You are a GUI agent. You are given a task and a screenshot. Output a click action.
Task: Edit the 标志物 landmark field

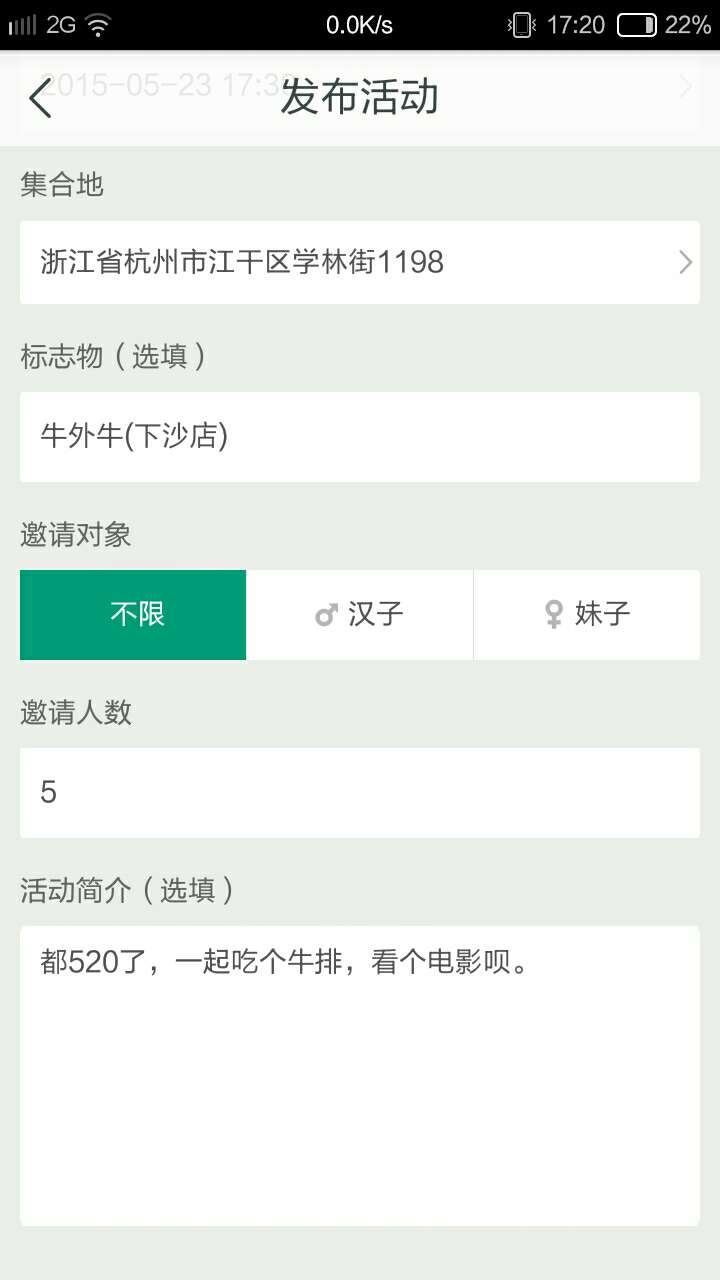(x=360, y=436)
